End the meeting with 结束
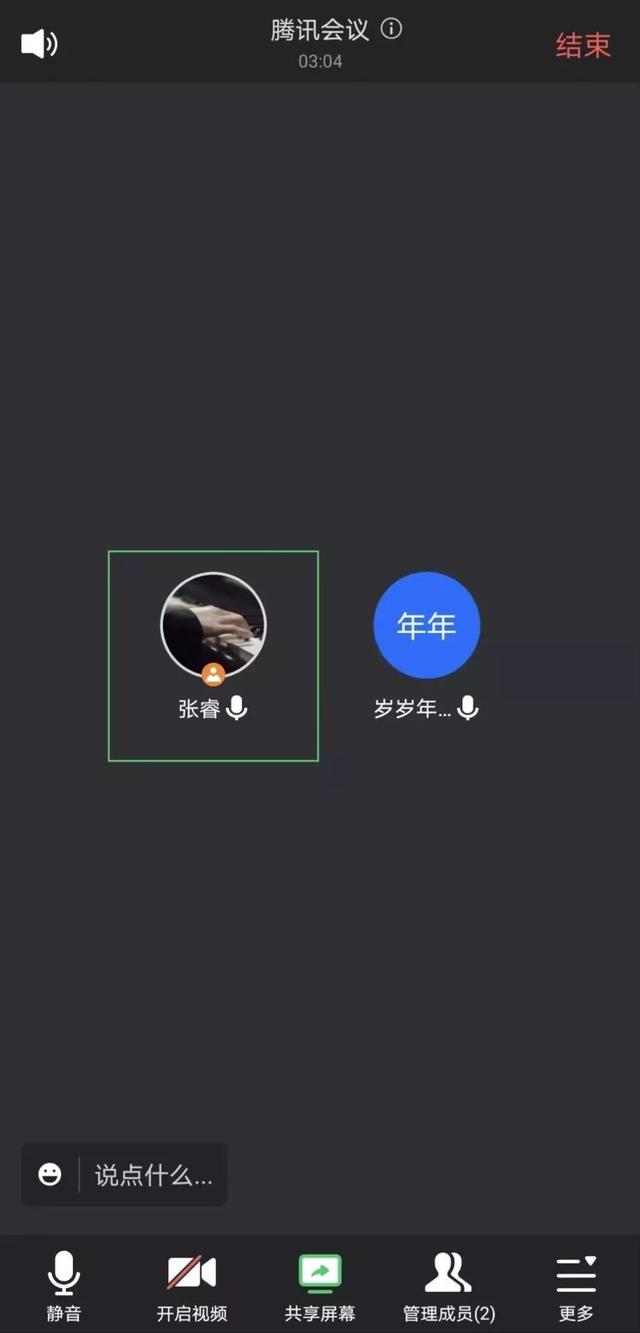This screenshot has width=640, height=1333. (583, 45)
